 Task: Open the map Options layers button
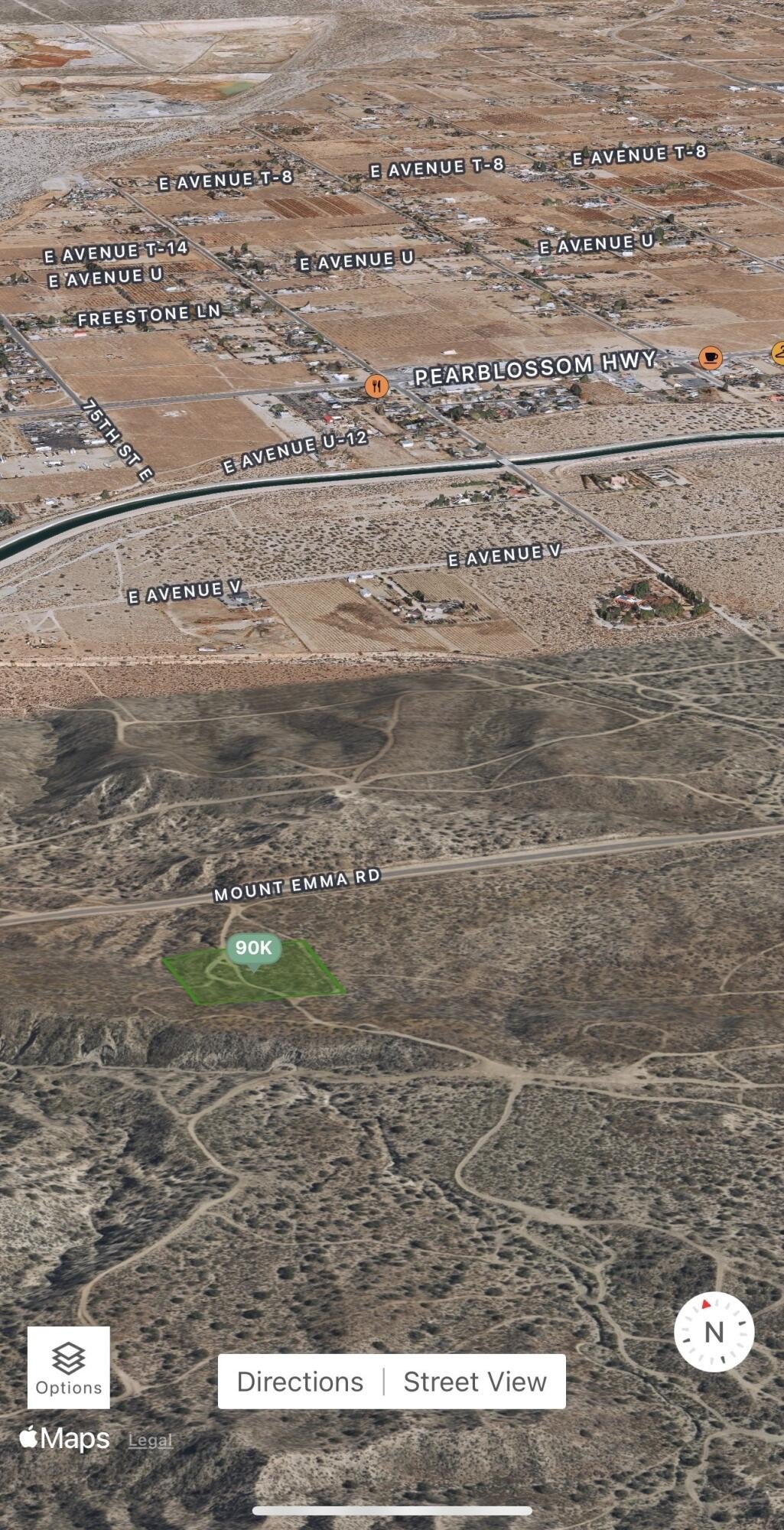click(68, 1367)
